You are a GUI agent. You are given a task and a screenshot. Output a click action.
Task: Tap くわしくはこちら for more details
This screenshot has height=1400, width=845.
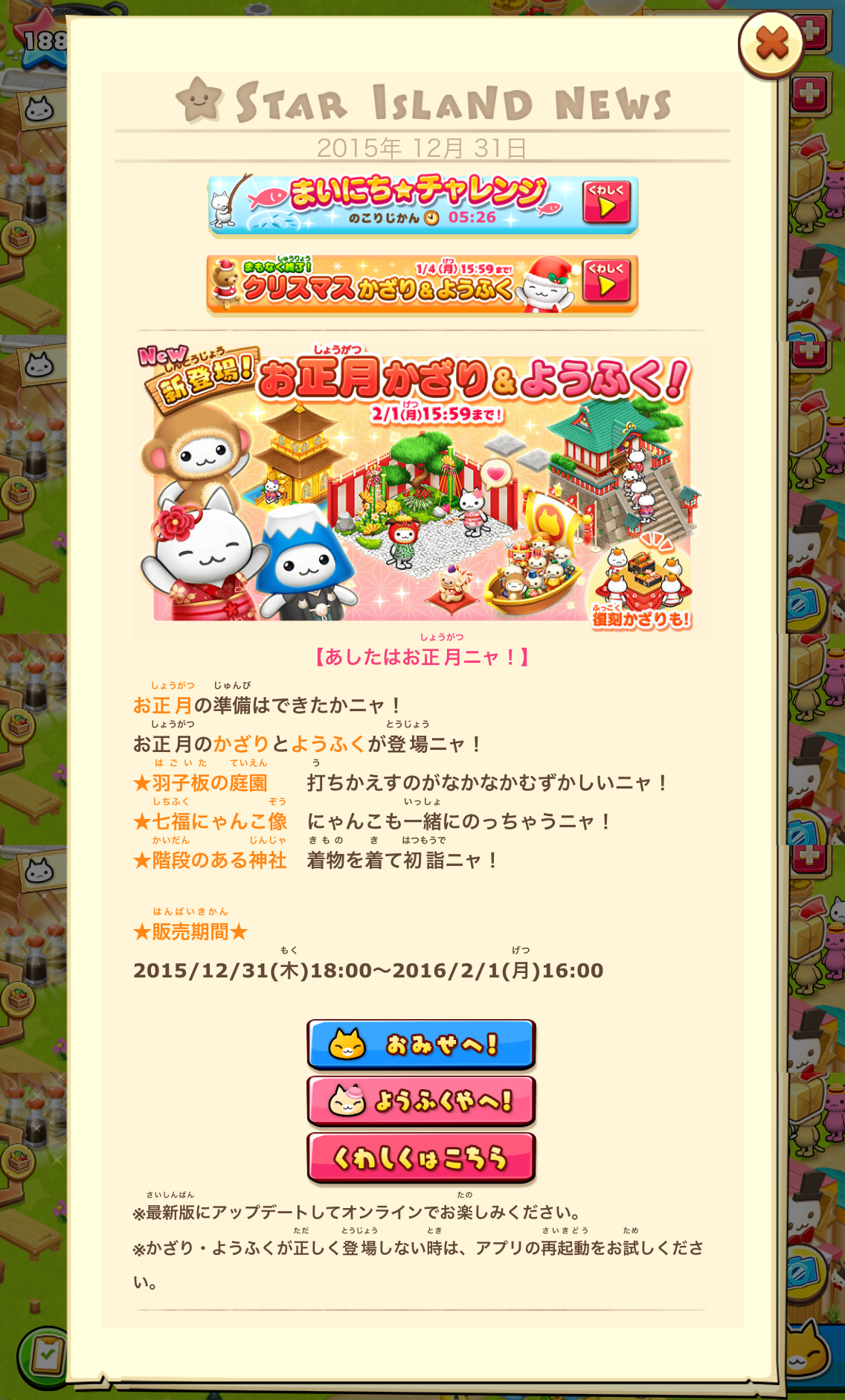(x=422, y=1157)
